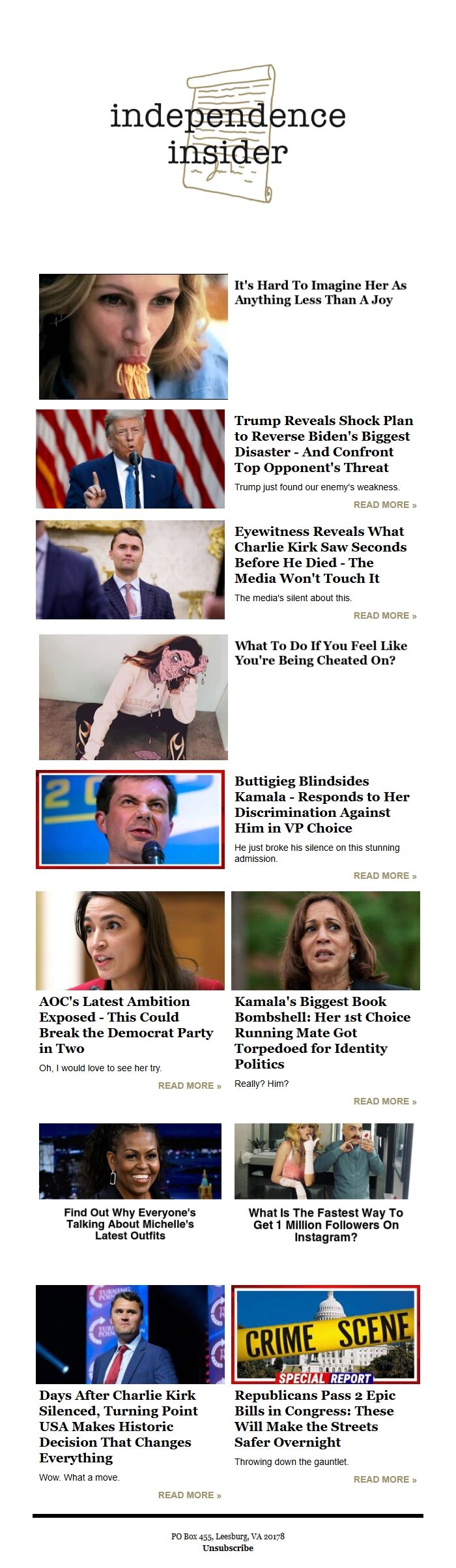
Task: Open the AOC's Latest Ambition article photo
Action: 130,941
